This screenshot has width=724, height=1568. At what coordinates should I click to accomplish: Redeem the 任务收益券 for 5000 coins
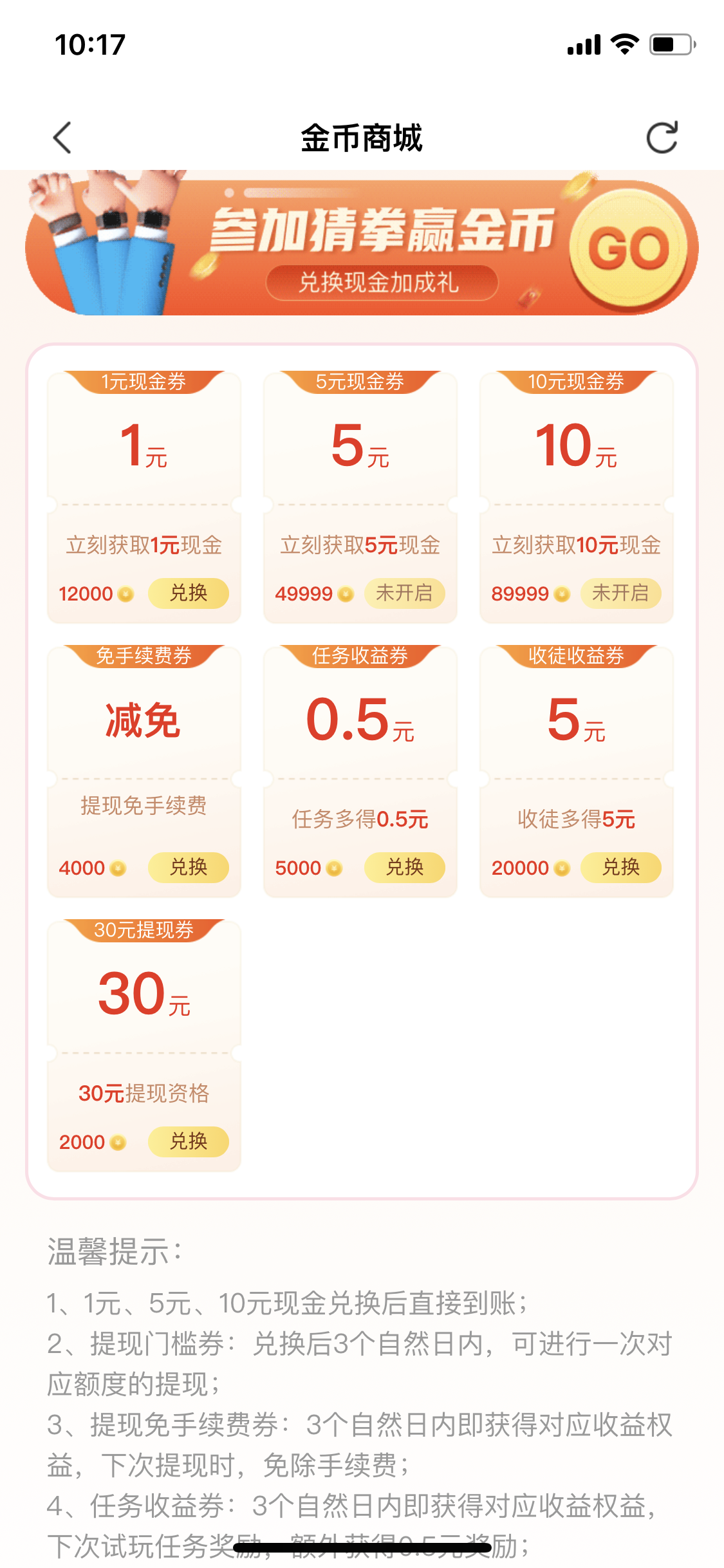coord(404,867)
